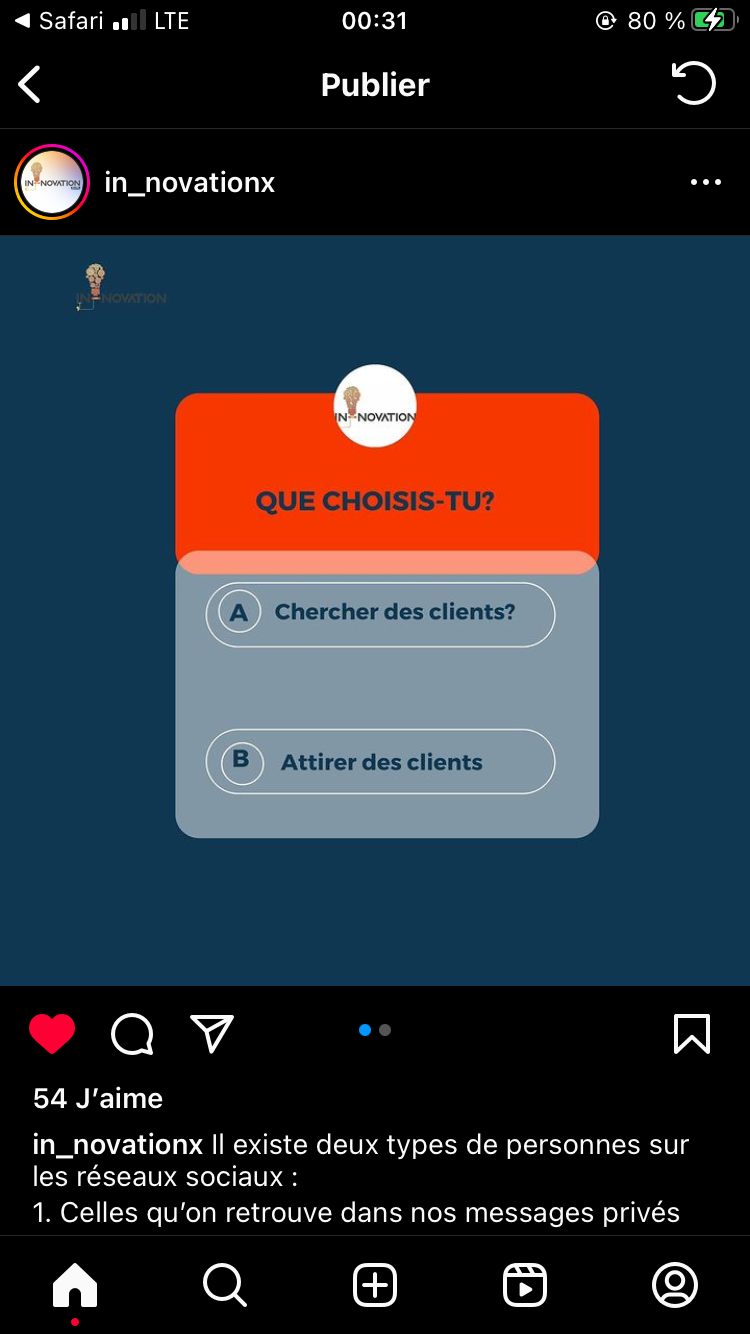Viewport: 750px width, 1334px height.
Task: Share the post via paper plane icon
Action: click(212, 1033)
